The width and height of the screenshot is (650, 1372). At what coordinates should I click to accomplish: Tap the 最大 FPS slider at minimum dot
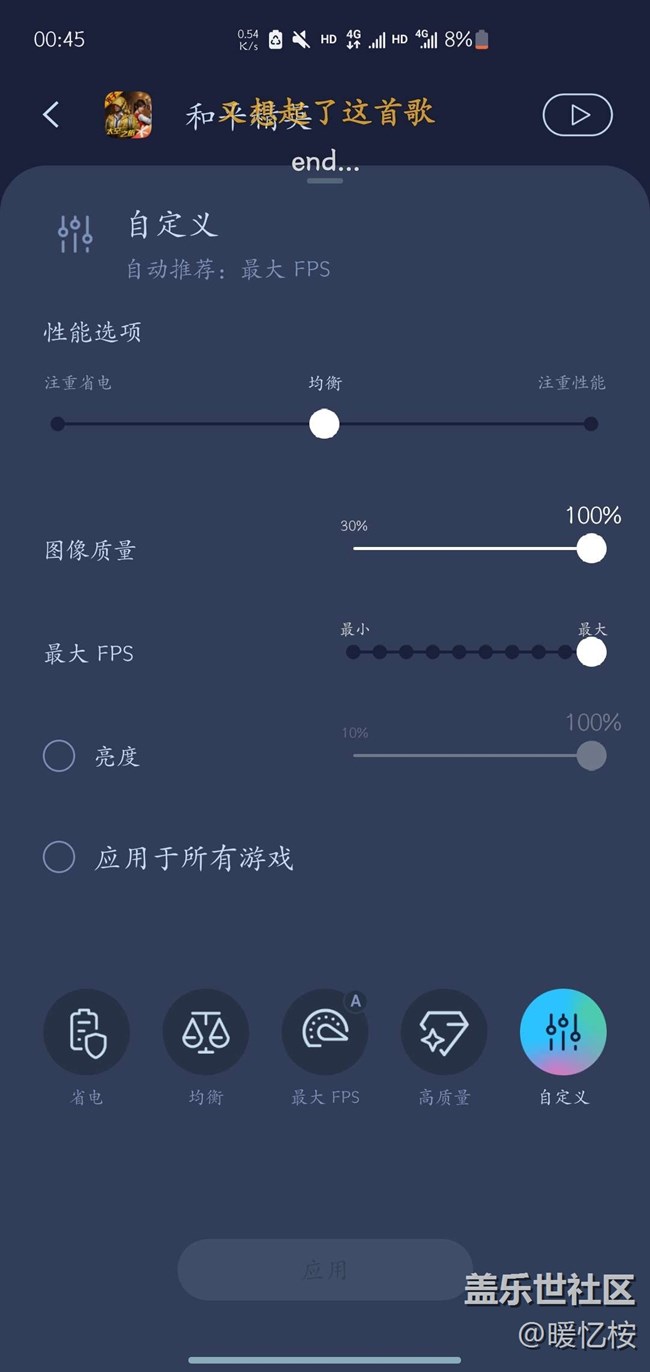(x=353, y=652)
